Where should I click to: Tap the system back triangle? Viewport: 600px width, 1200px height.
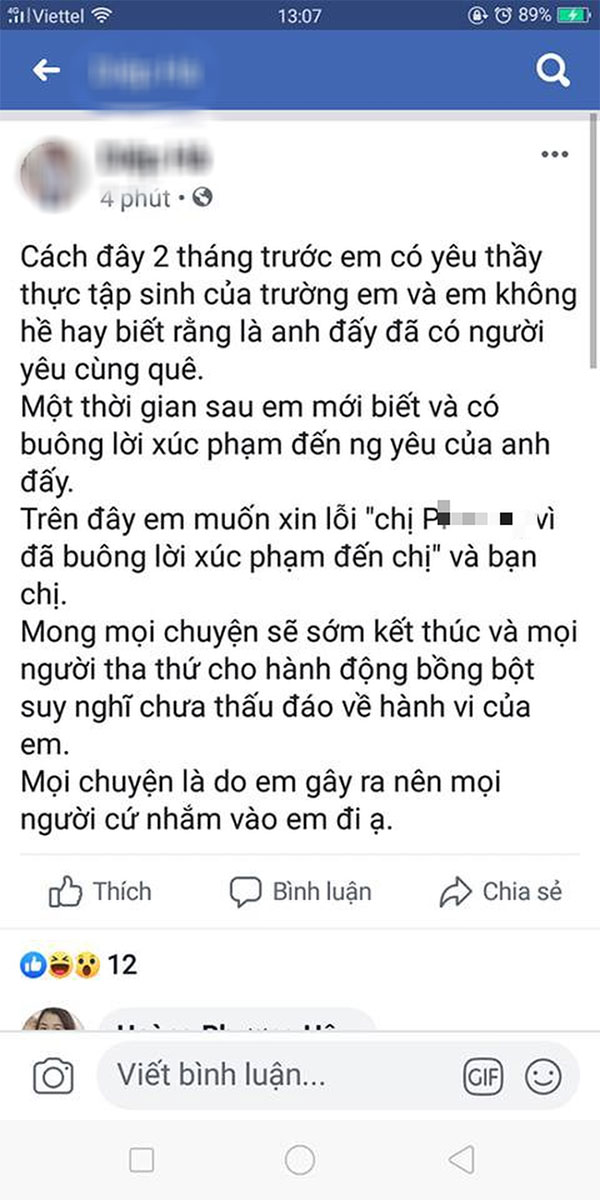pyautogui.click(x=460, y=1160)
